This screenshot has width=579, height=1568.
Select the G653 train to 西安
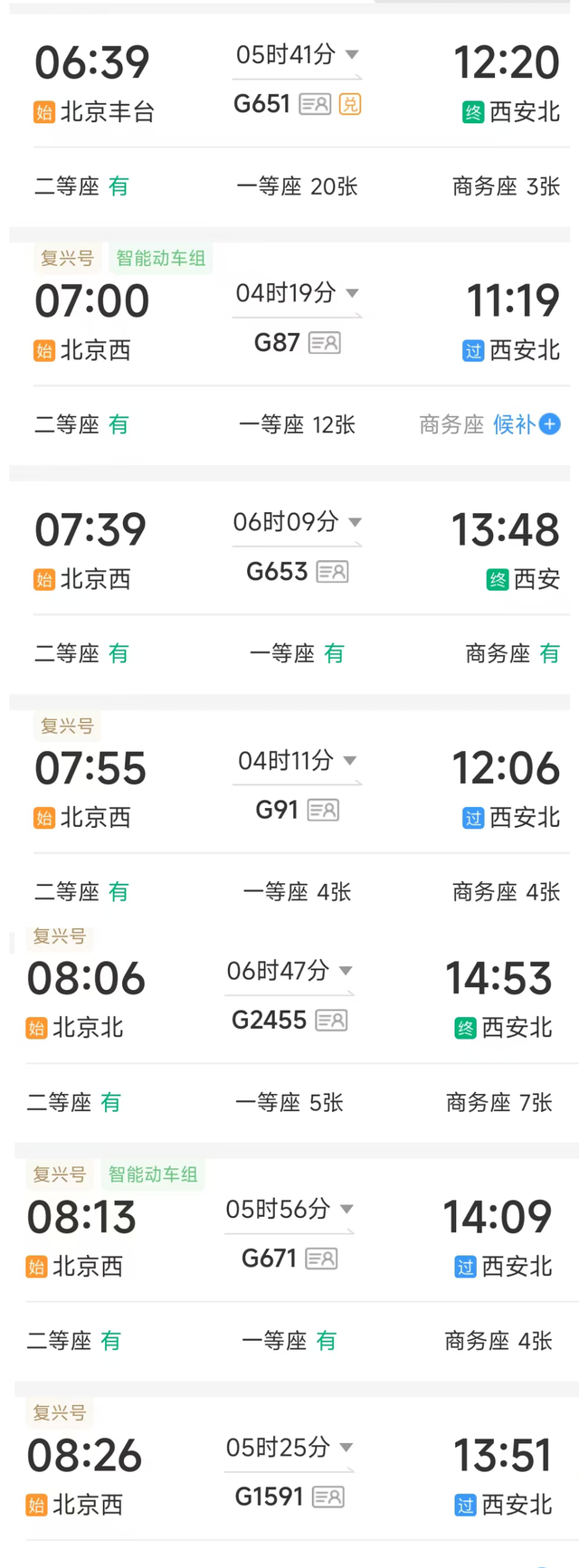[x=277, y=572]
